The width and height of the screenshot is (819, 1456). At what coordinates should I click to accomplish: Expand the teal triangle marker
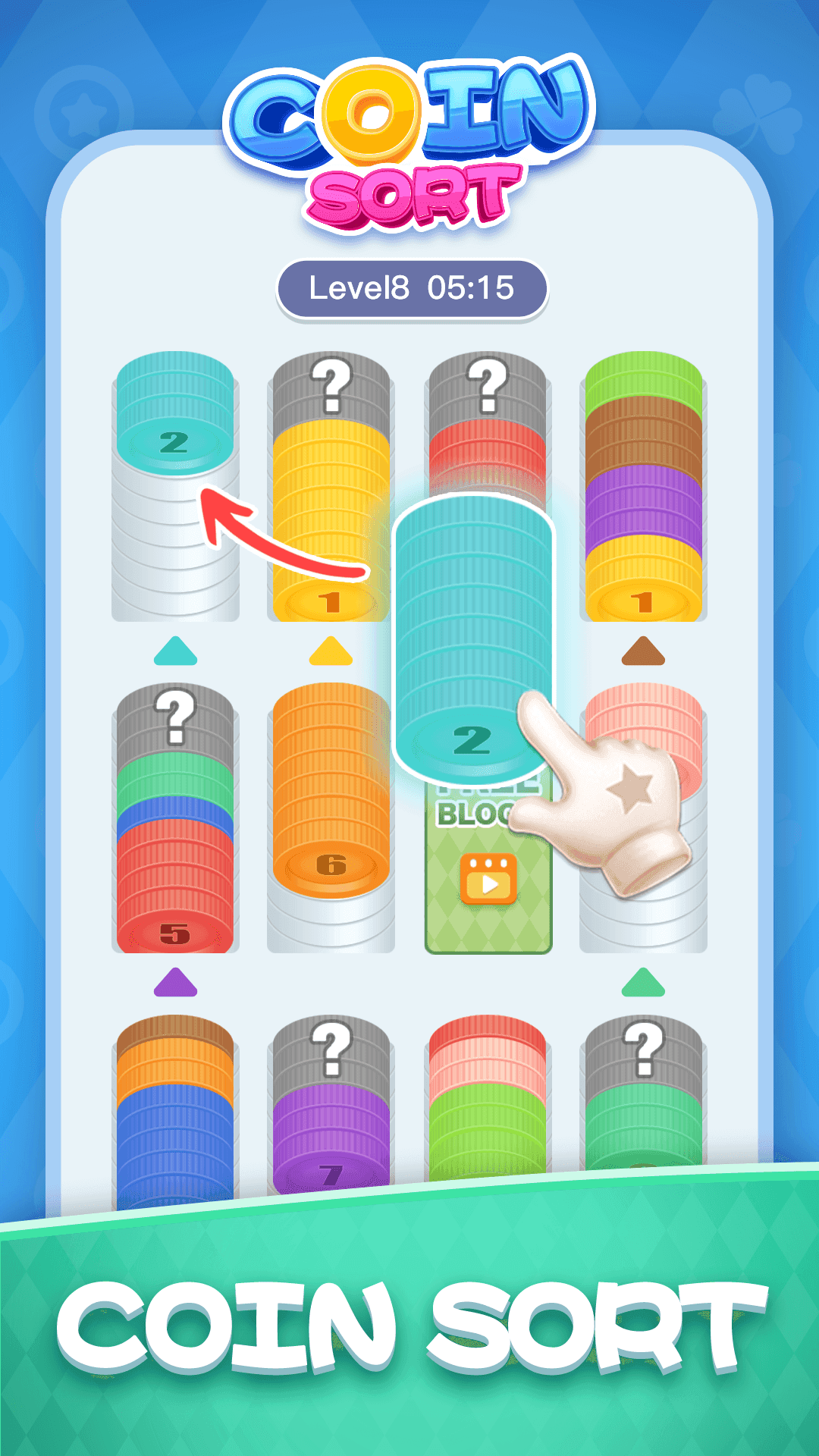tap(174, 654)
